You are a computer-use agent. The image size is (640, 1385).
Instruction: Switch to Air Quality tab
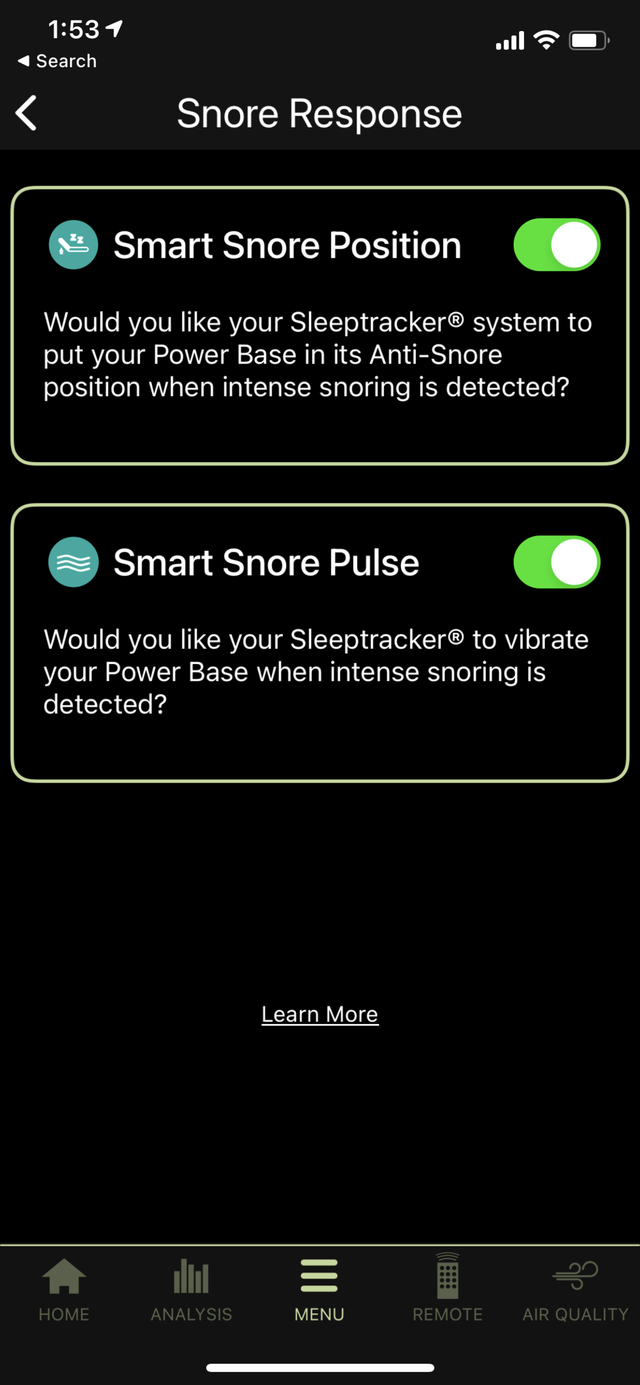pyautogui.click(x=575, y=1290)
